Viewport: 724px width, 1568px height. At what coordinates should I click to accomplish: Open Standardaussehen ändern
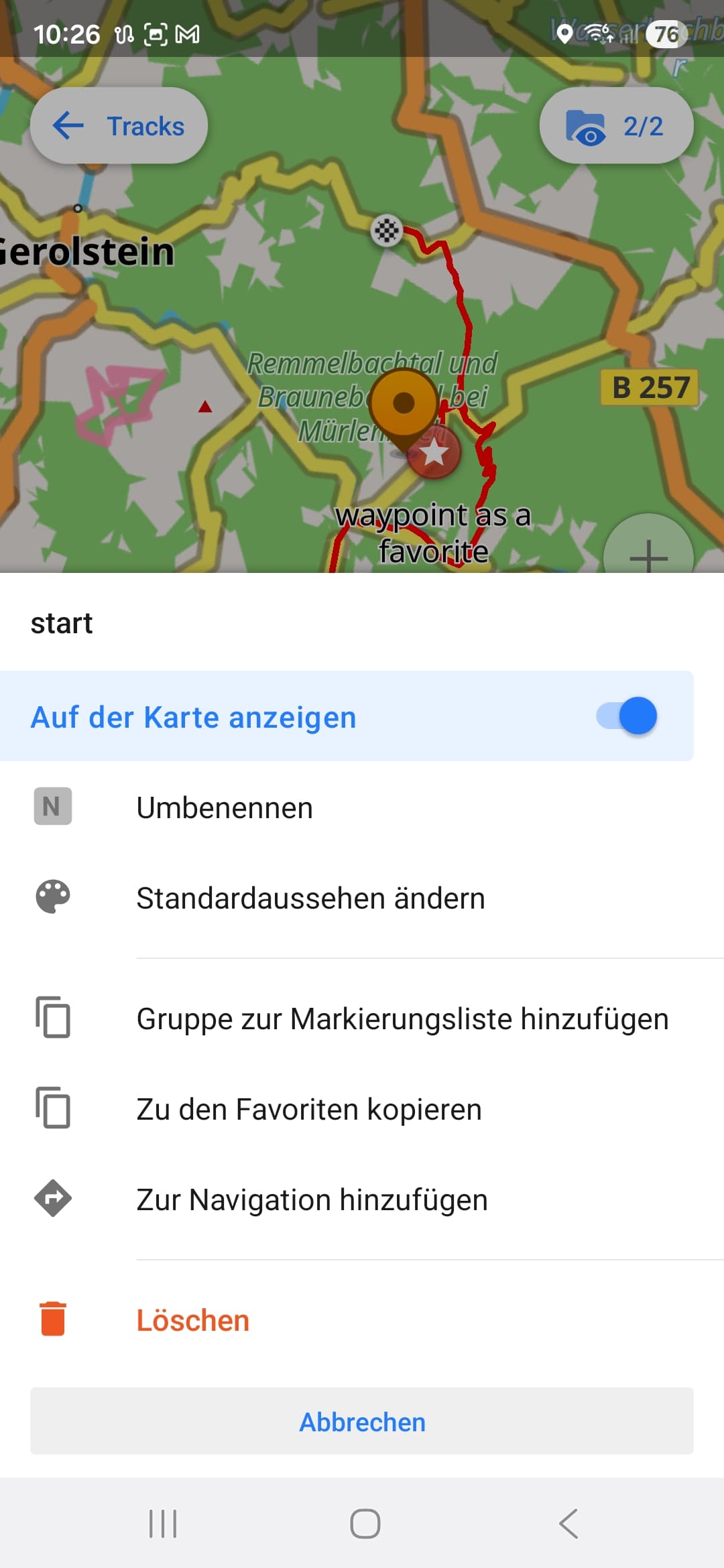(x=310, y=898)
